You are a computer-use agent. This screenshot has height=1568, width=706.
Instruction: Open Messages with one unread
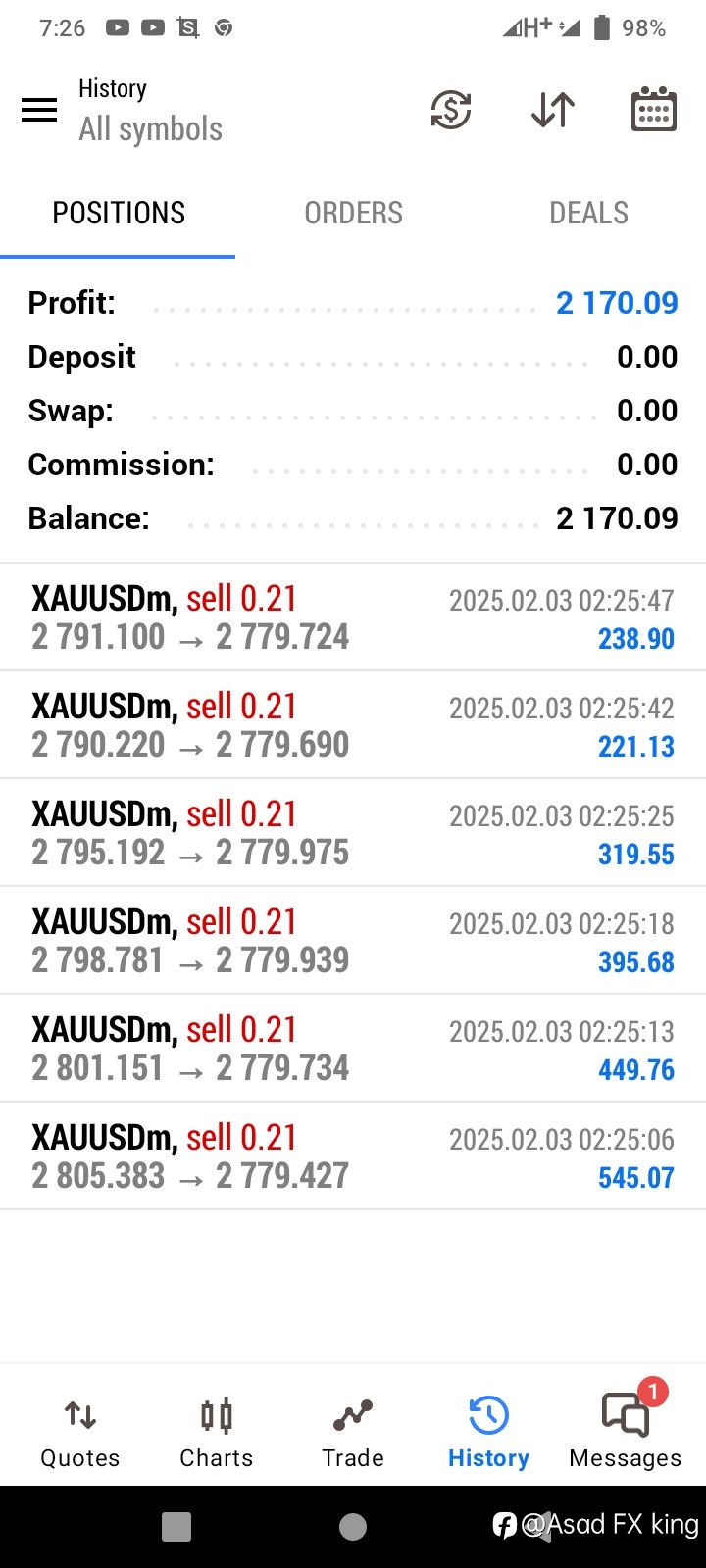point(626,1433)
